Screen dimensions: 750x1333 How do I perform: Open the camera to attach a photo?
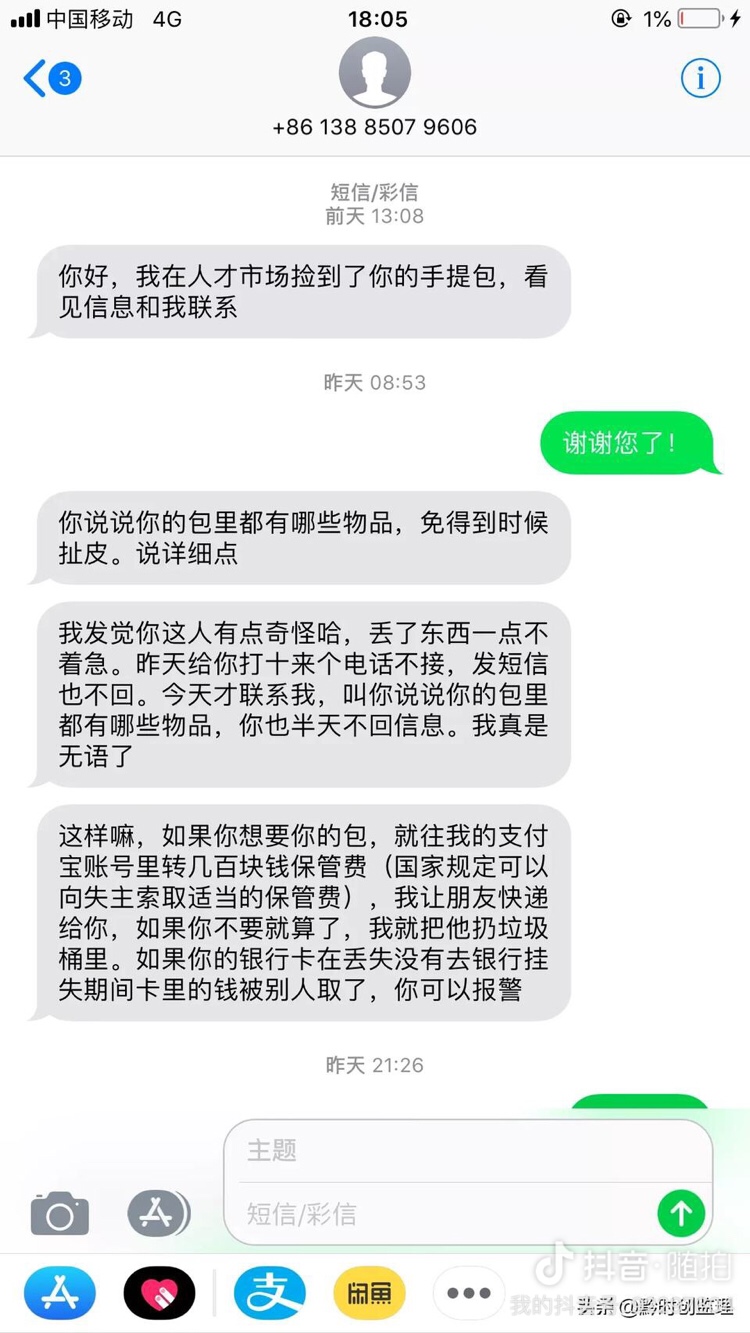point(59,1214)
